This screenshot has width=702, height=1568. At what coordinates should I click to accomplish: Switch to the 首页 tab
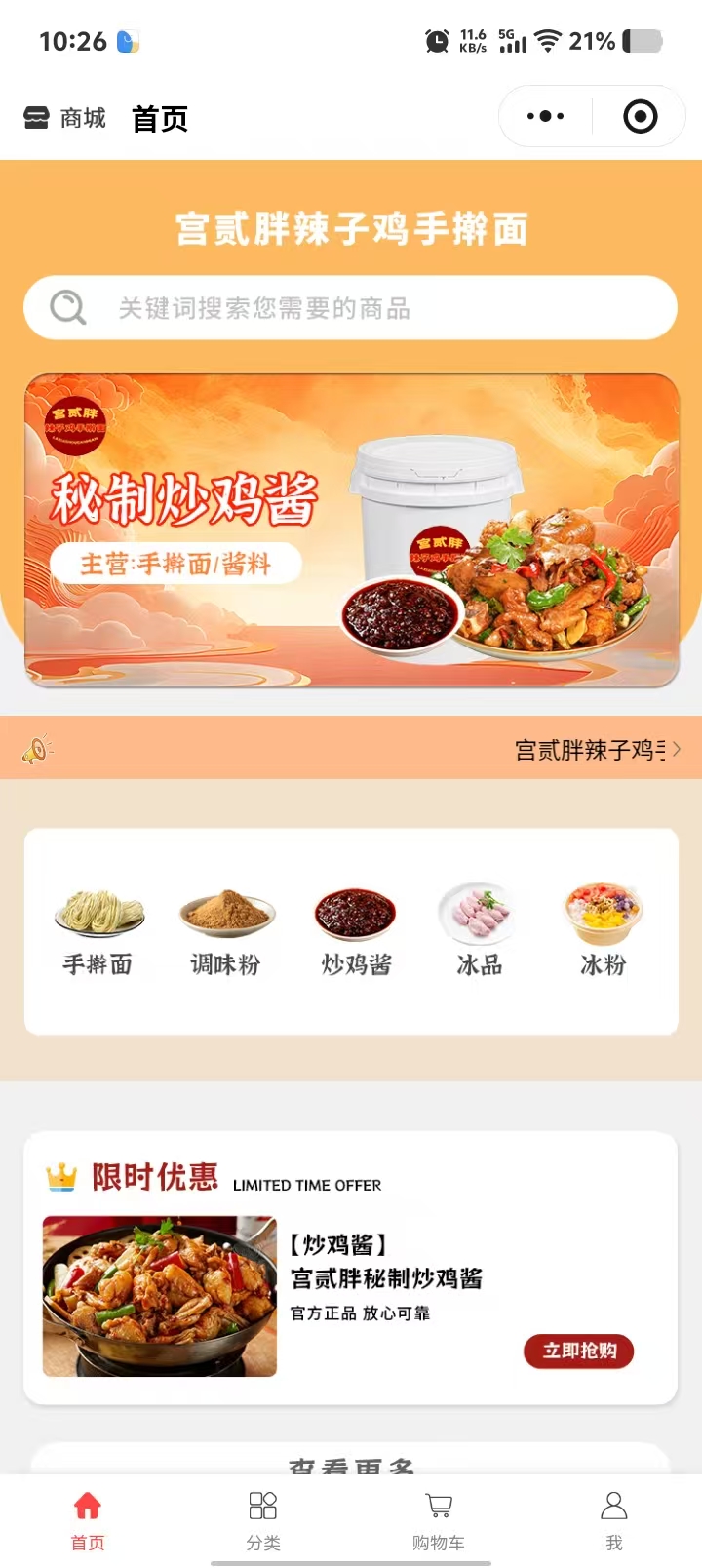tap(88, 1519)
